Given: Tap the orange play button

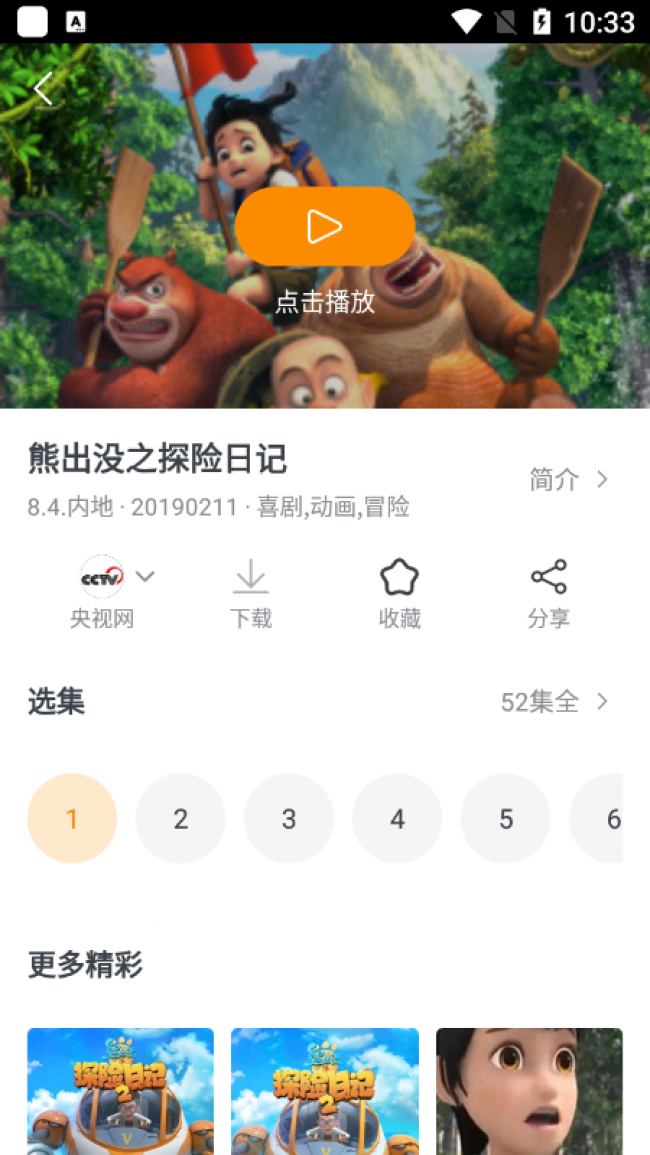Looking at the screenshot, I should coord(325,226).
